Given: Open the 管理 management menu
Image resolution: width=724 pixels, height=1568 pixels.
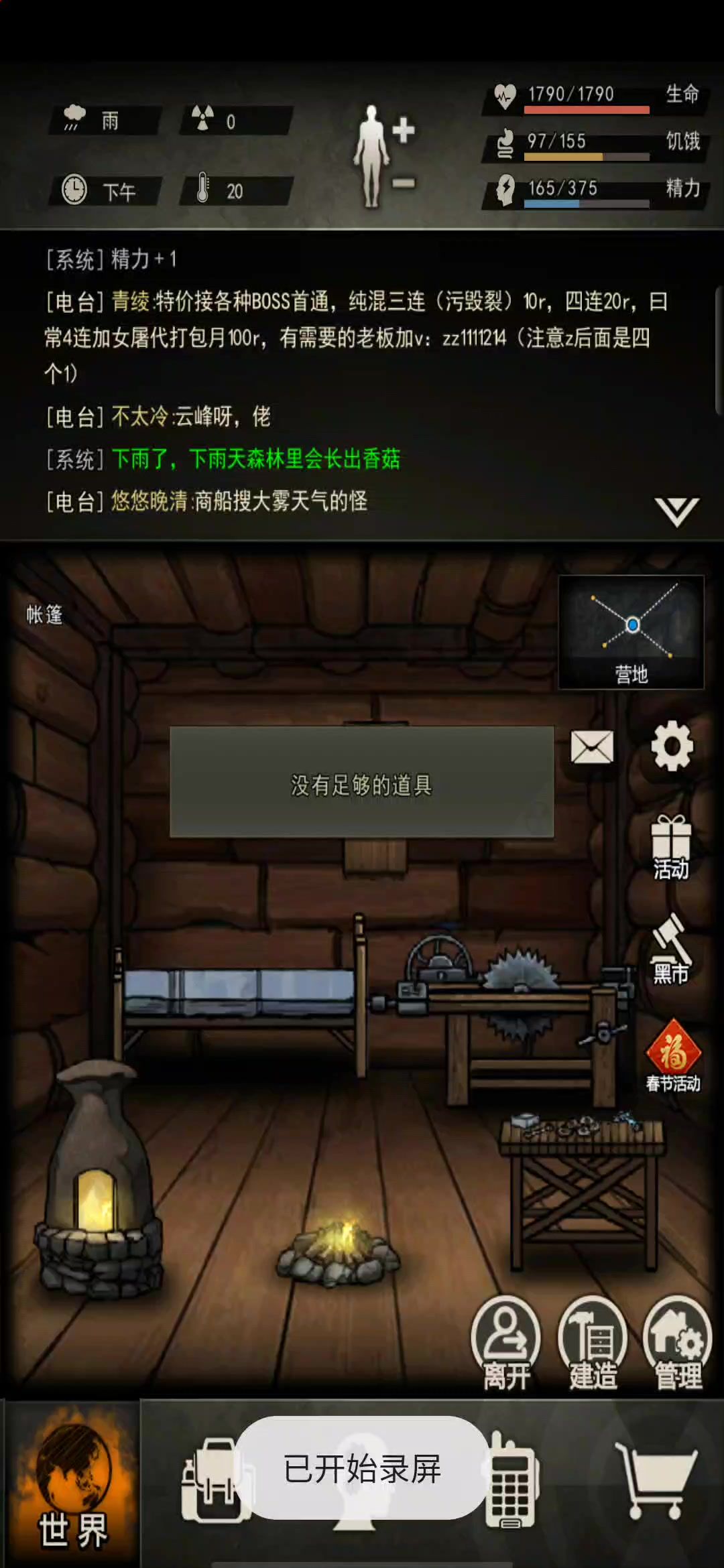Looking at the screenshot, I should (678, 1344).
